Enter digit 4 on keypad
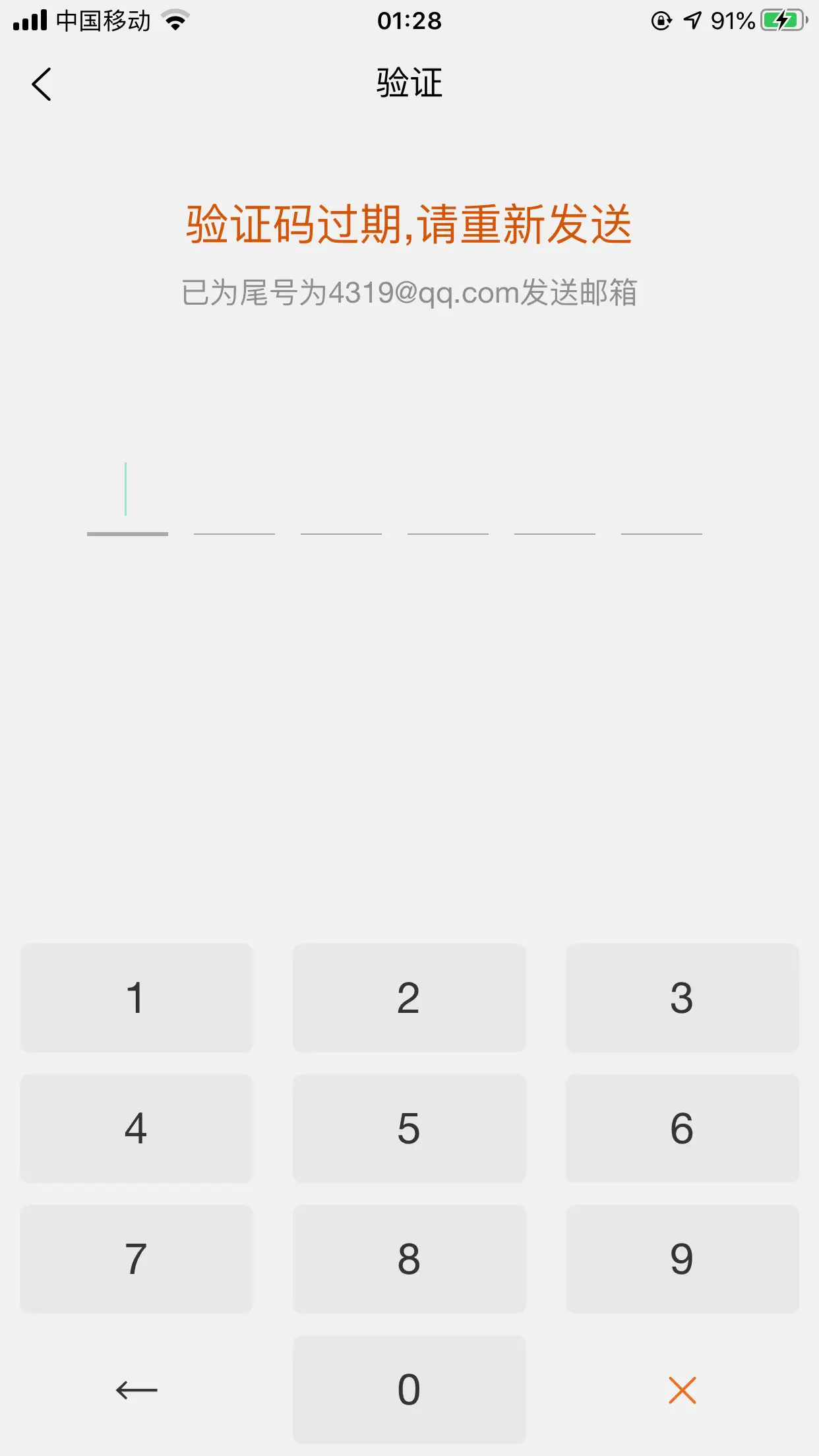This screenshot has height=1456, width=819. tap(136, 1128)
